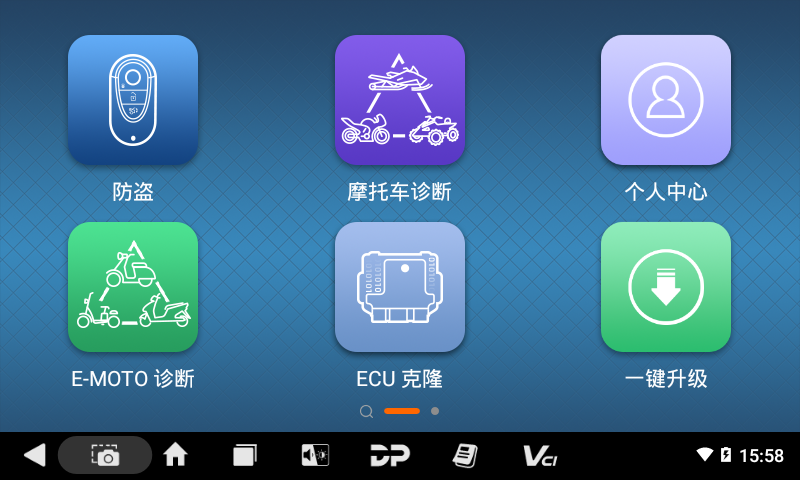
Task: Open the 防盗 anti-theft key module
Action: 133,100
